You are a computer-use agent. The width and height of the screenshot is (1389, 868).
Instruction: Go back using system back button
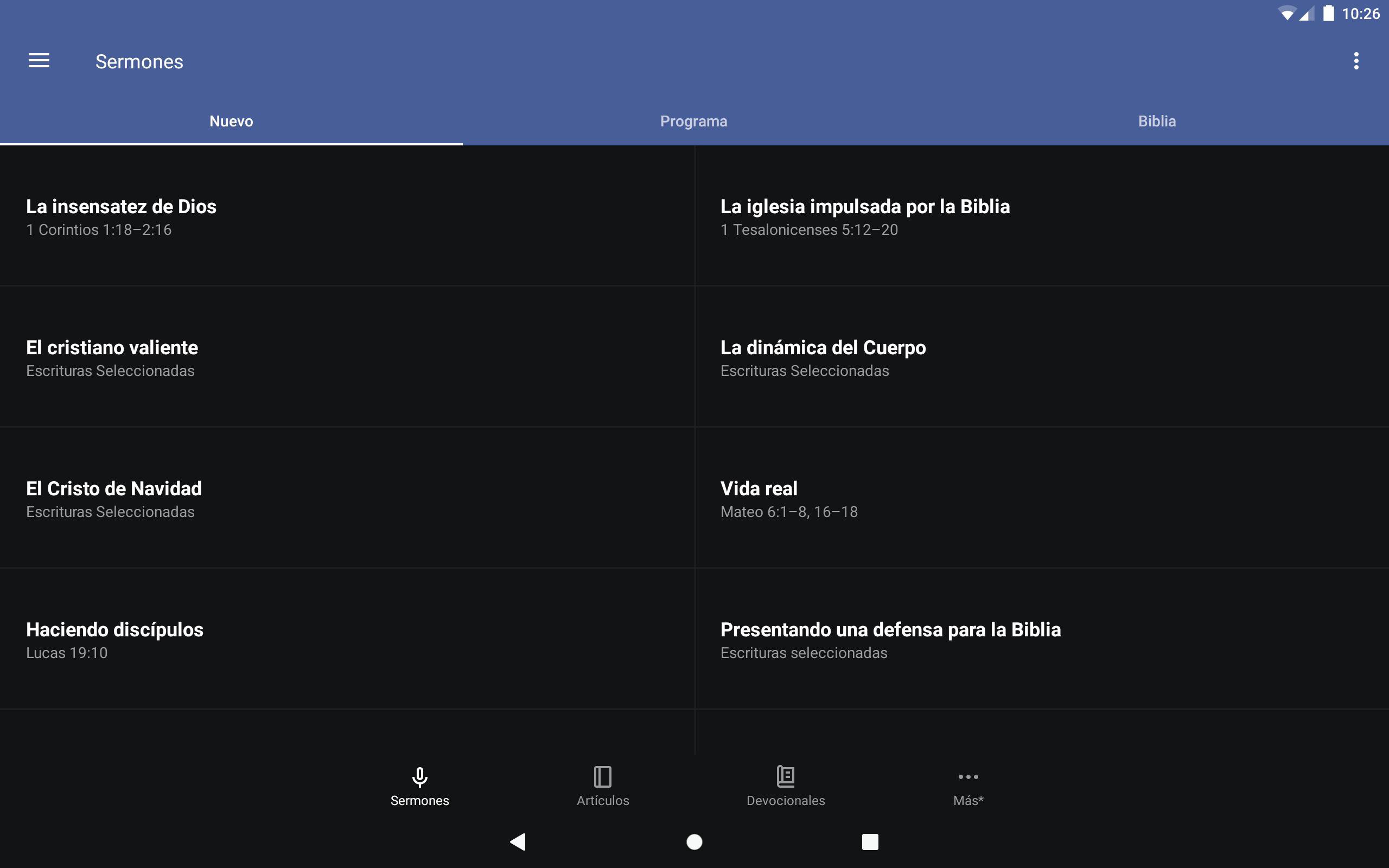click(518, 841)
